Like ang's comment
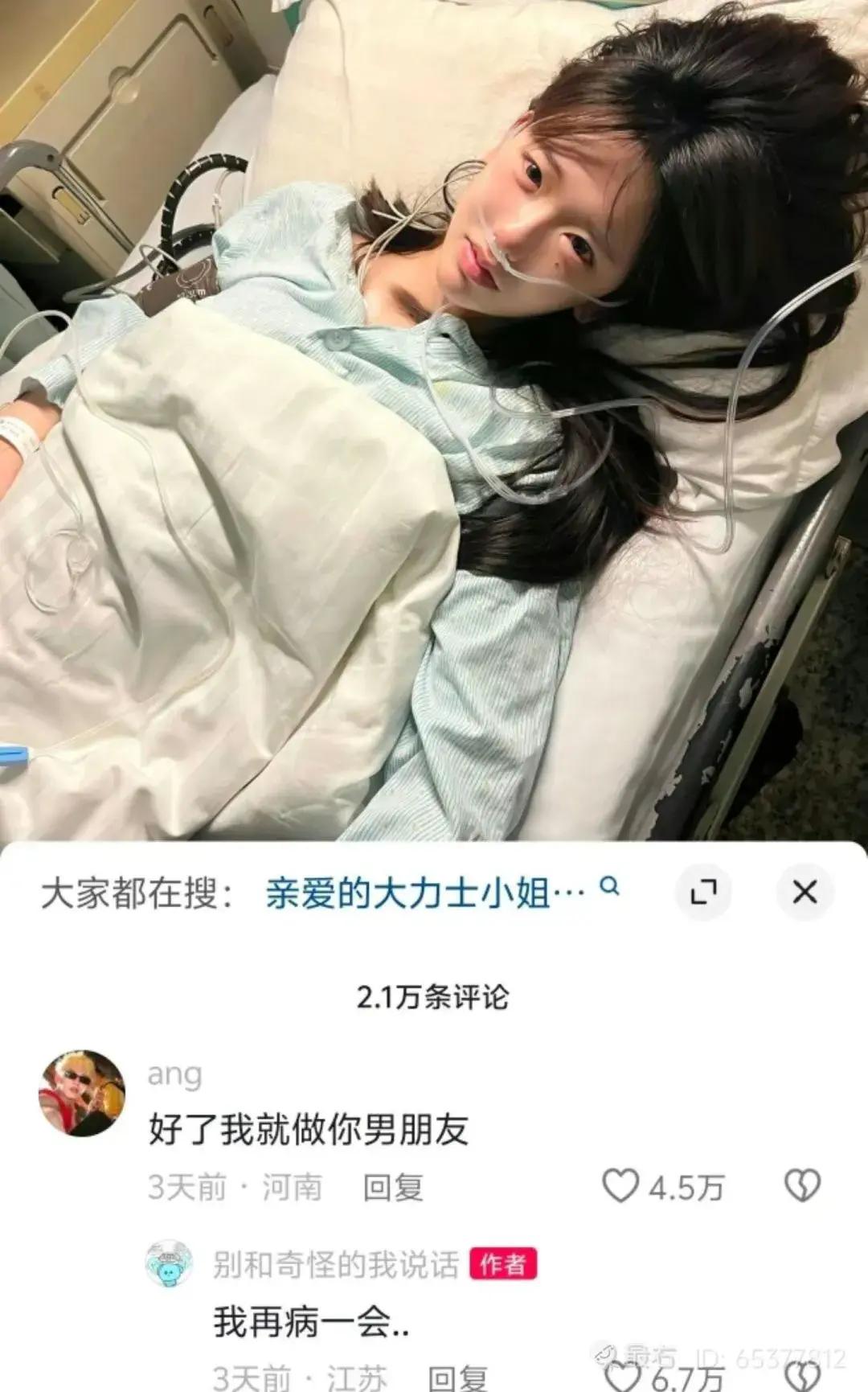This screenshot has width=868, height=1392. point(620,1186)
